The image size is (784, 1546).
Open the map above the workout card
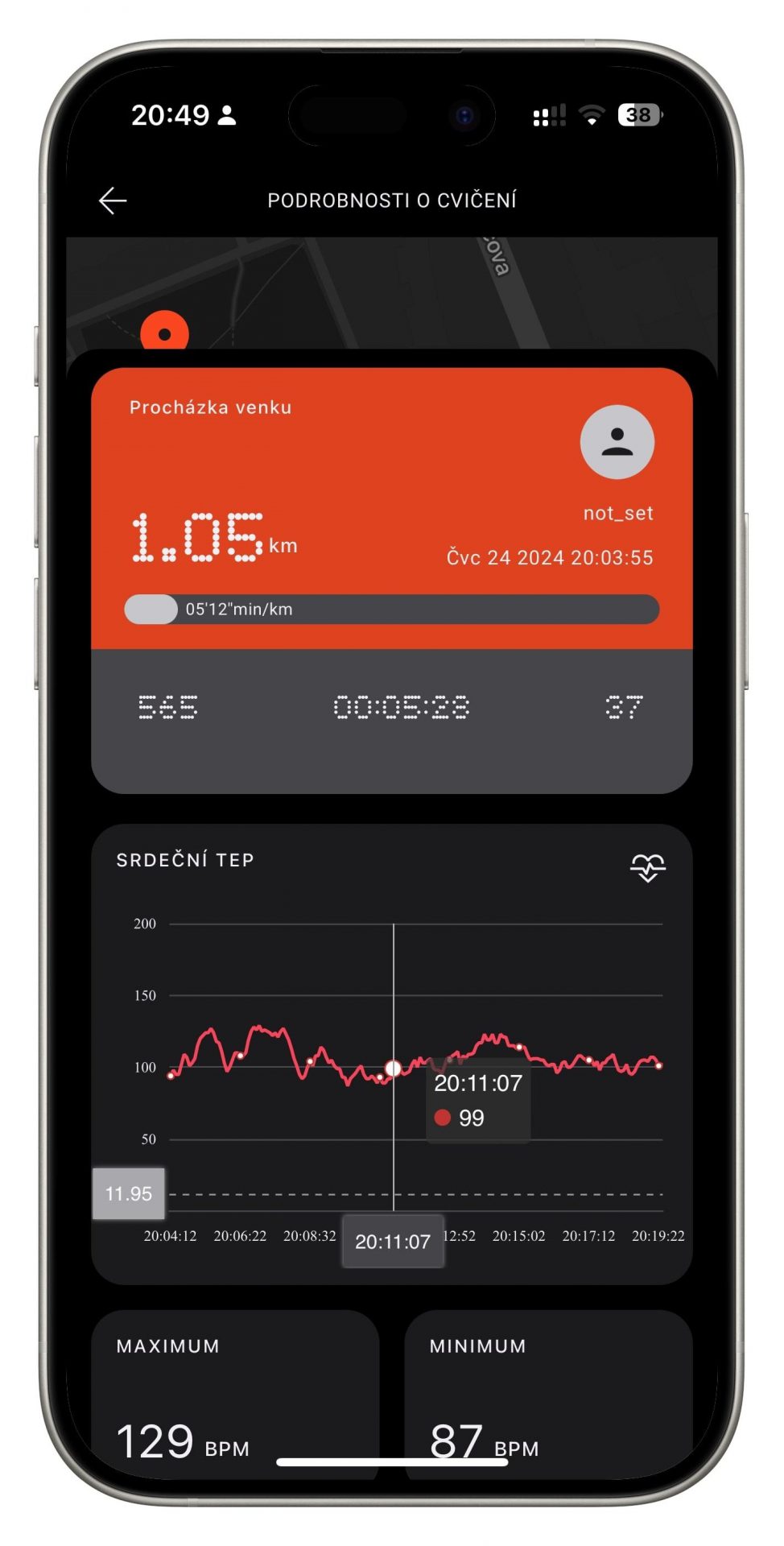392,293
